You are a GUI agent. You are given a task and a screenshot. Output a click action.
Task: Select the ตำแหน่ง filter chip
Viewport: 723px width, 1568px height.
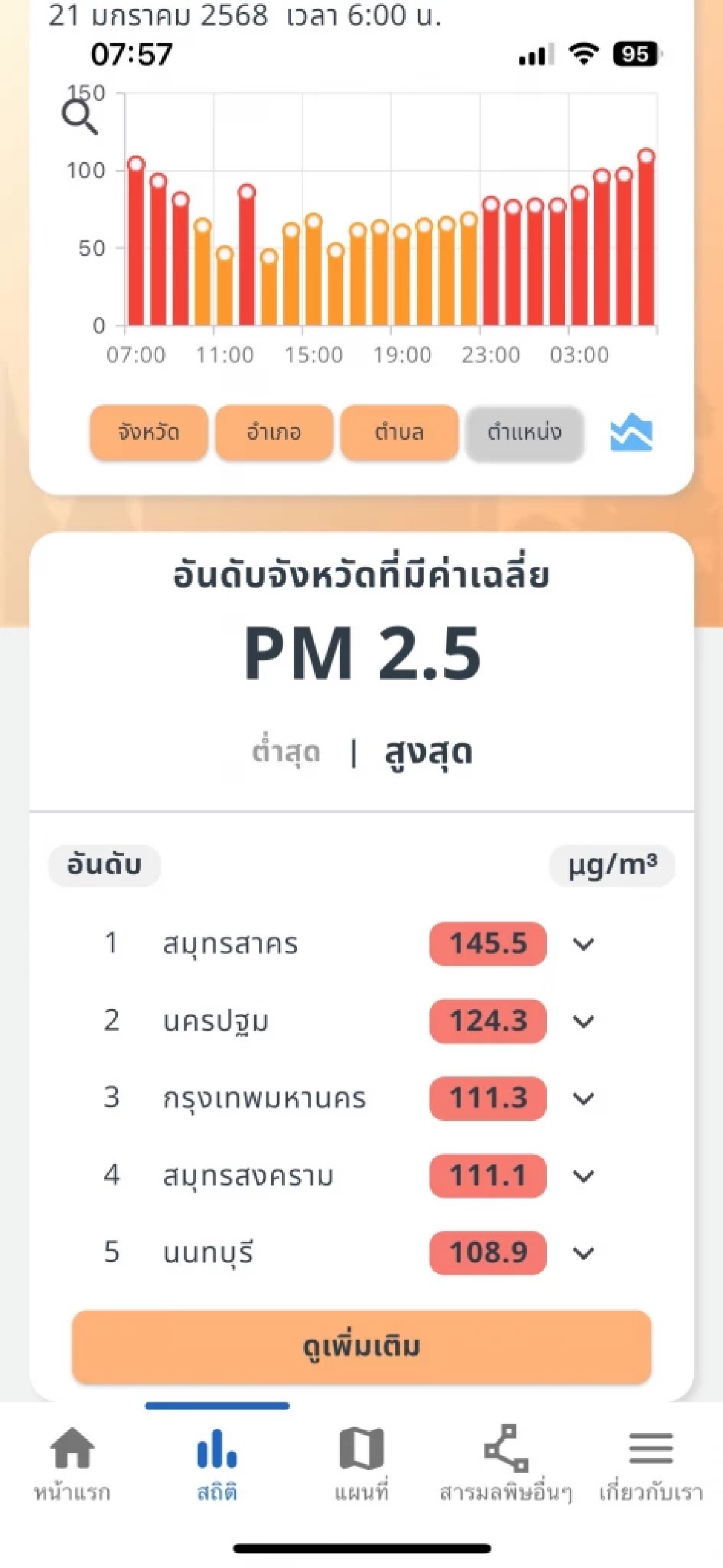point(525,432)
